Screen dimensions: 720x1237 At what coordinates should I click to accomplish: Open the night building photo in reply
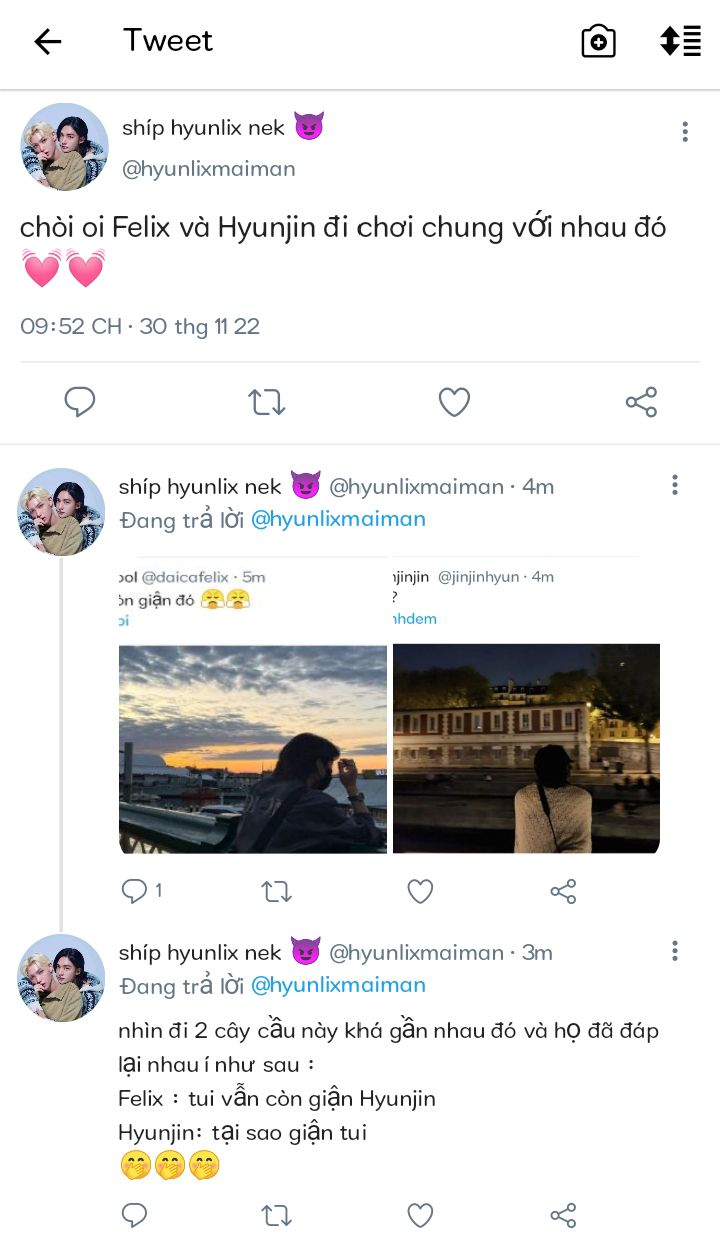coord(526,749)
